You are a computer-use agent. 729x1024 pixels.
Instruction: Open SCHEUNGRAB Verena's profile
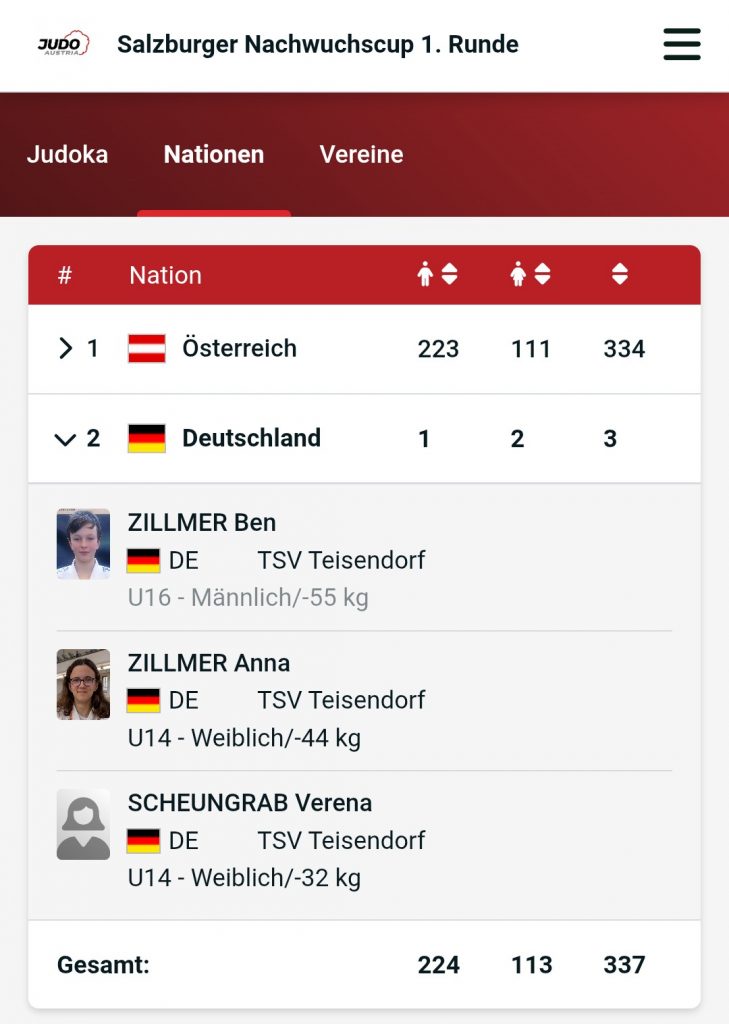250,803
